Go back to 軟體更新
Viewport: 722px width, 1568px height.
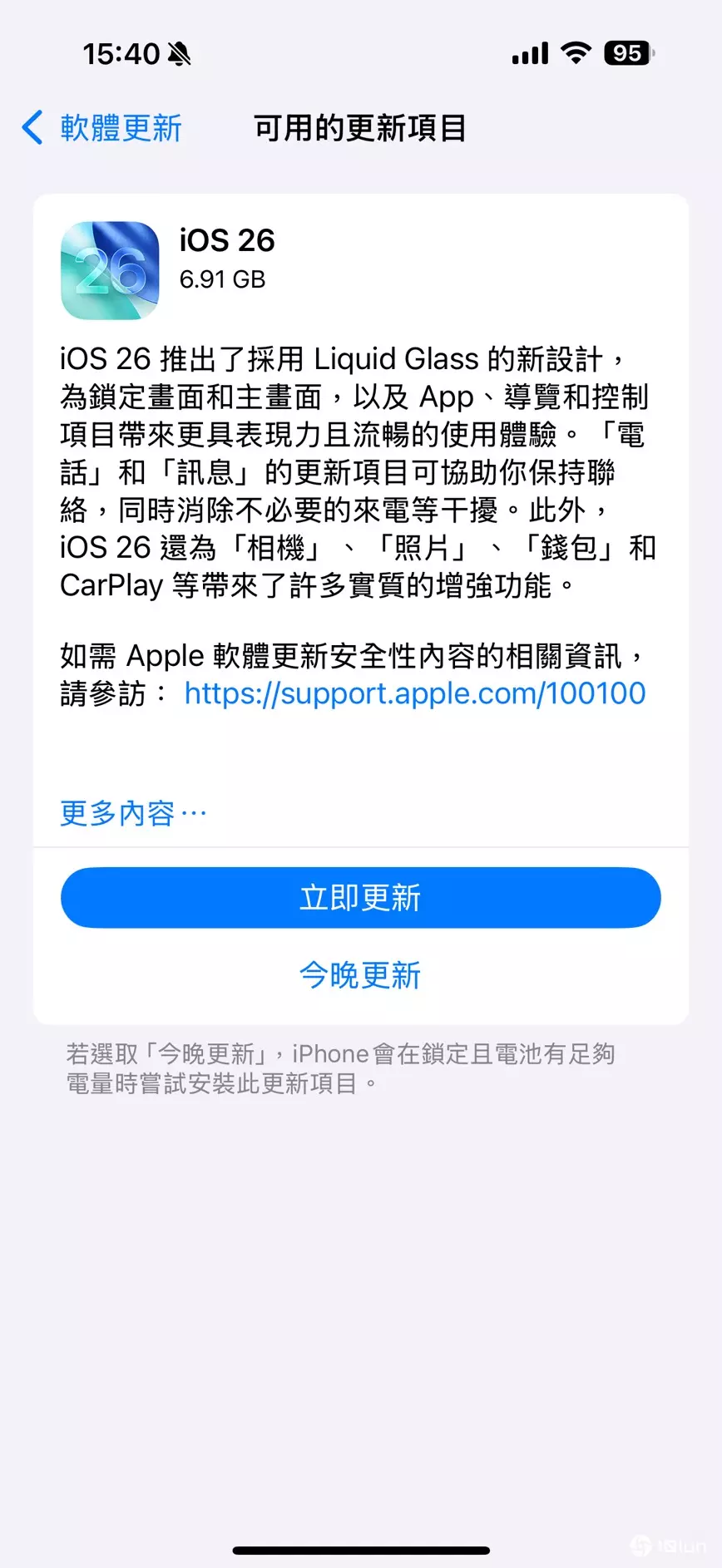pyautogui.click(x=102, y=128)
